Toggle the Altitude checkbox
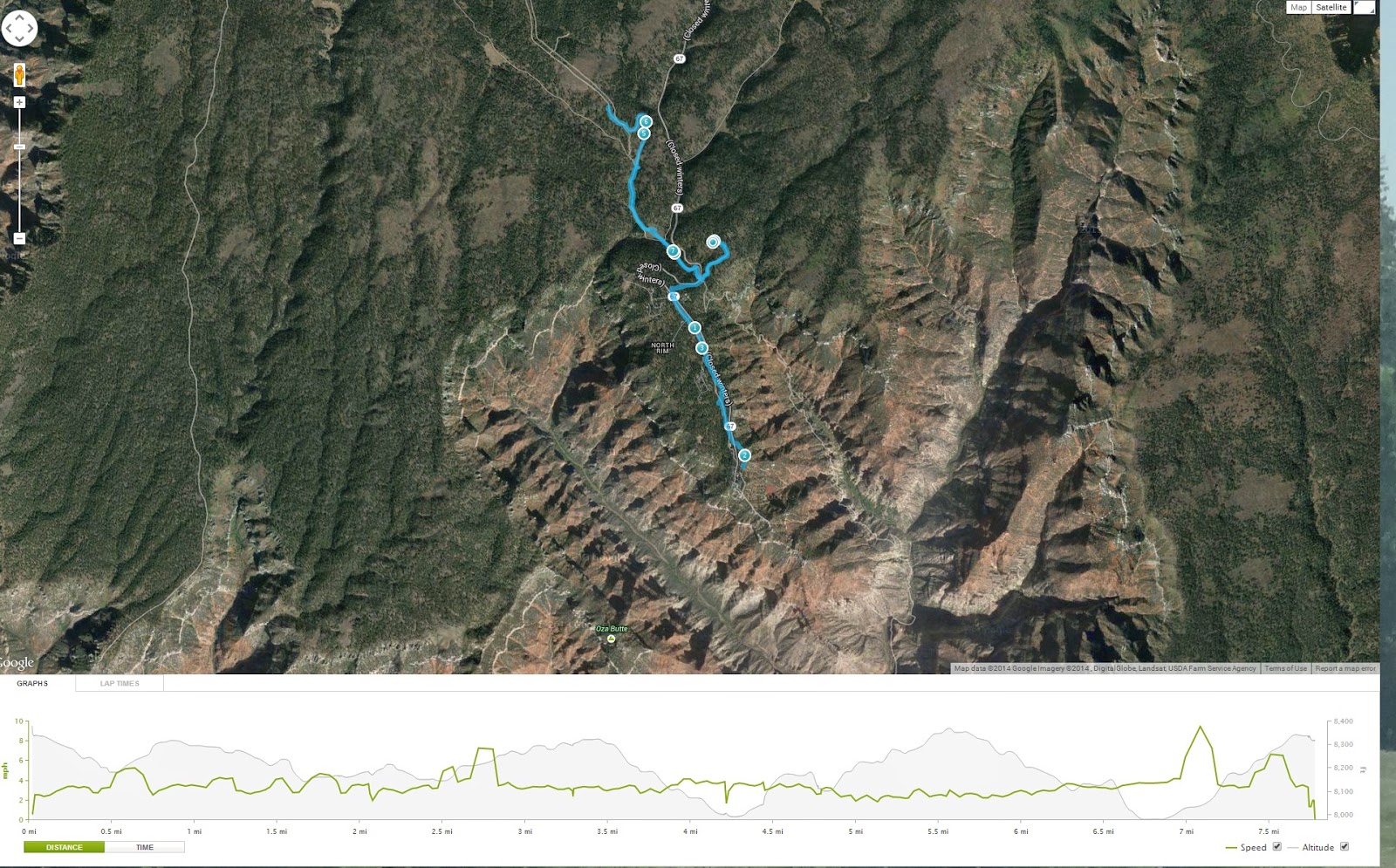 click(x=1345, y=846)
